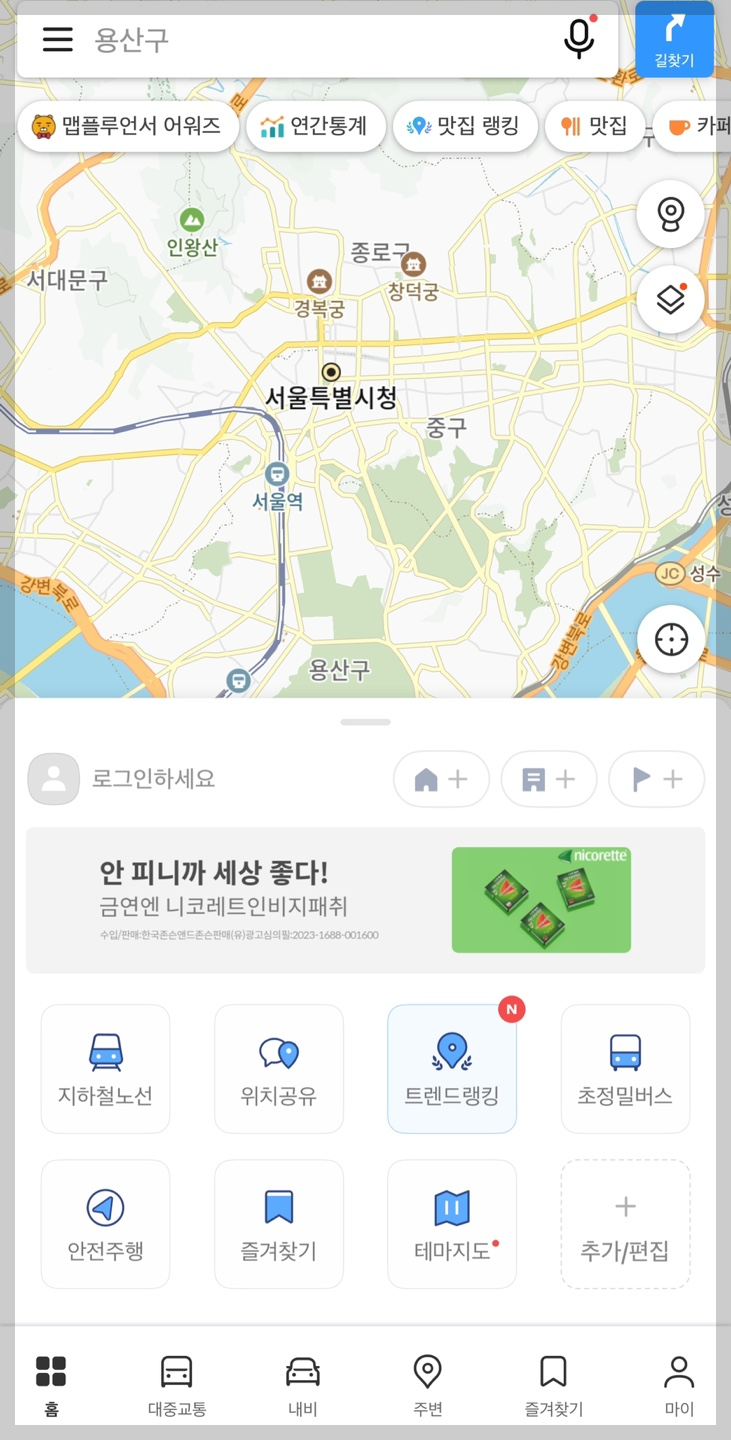The image size is (731, 1440).
Task: Open the 트렌드랭킹 trend ranking feature
Action: [x=452, y=1068]
